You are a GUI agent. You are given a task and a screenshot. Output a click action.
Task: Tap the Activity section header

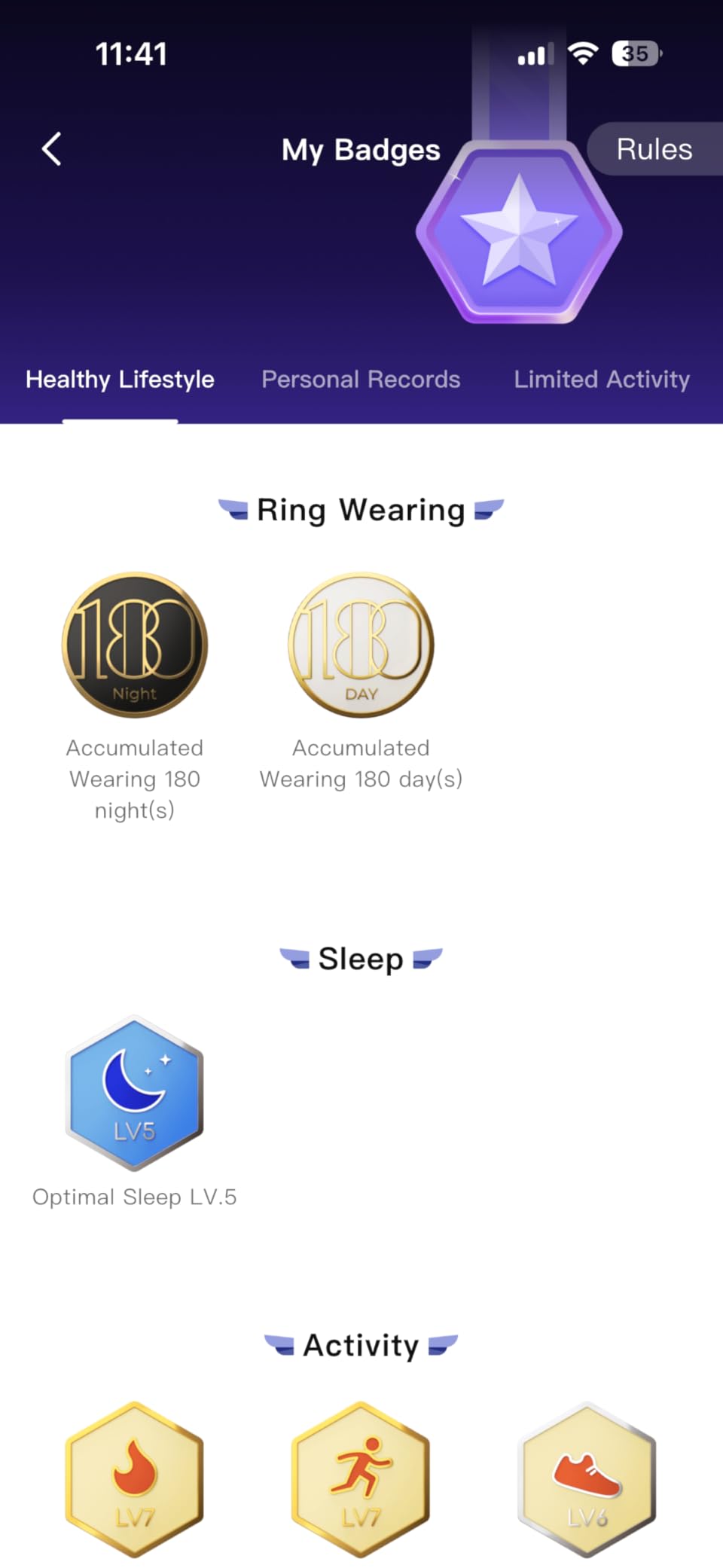(x=361, y=1345)
